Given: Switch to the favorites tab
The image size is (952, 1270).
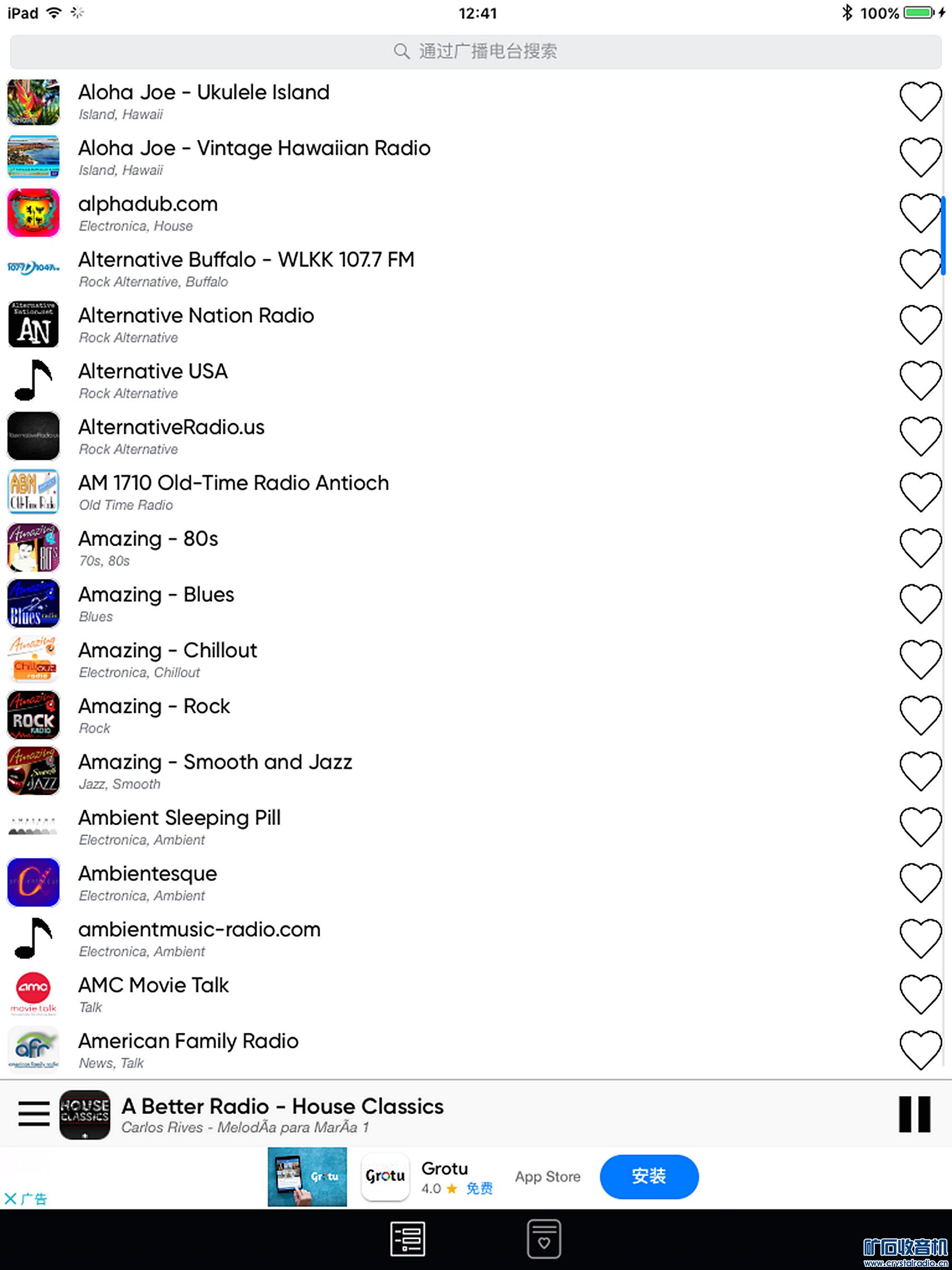Looking at the screenshot, I should click(543, 1238).
